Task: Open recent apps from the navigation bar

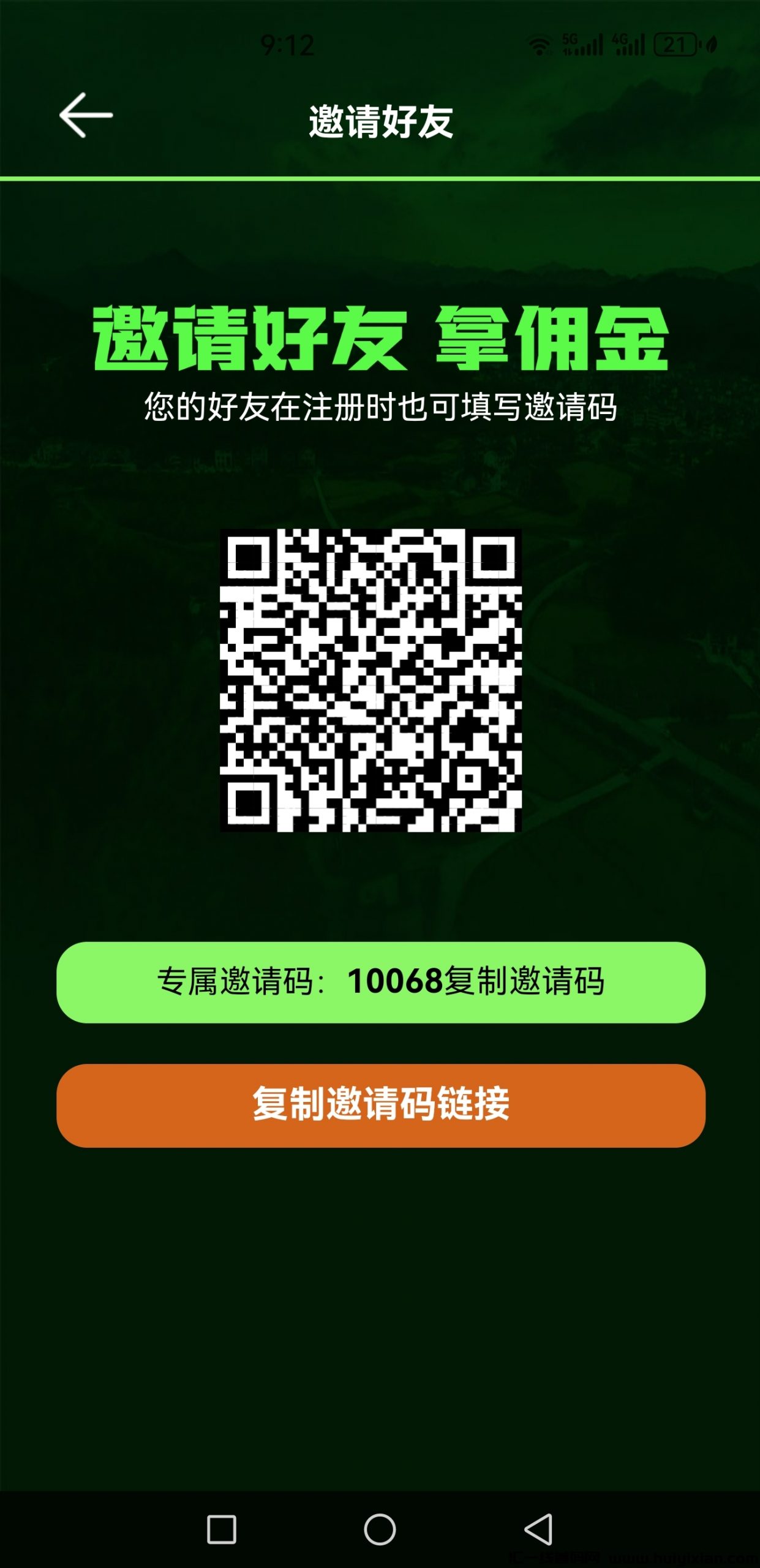Action: pos(222,1530)
